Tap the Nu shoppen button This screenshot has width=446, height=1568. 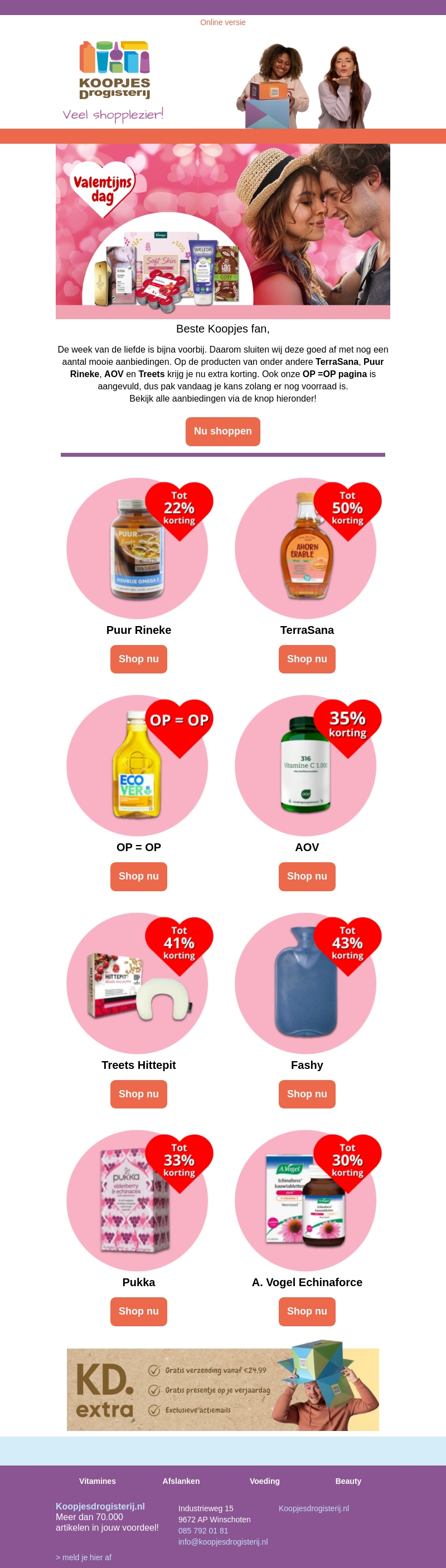tap(222, 431)
